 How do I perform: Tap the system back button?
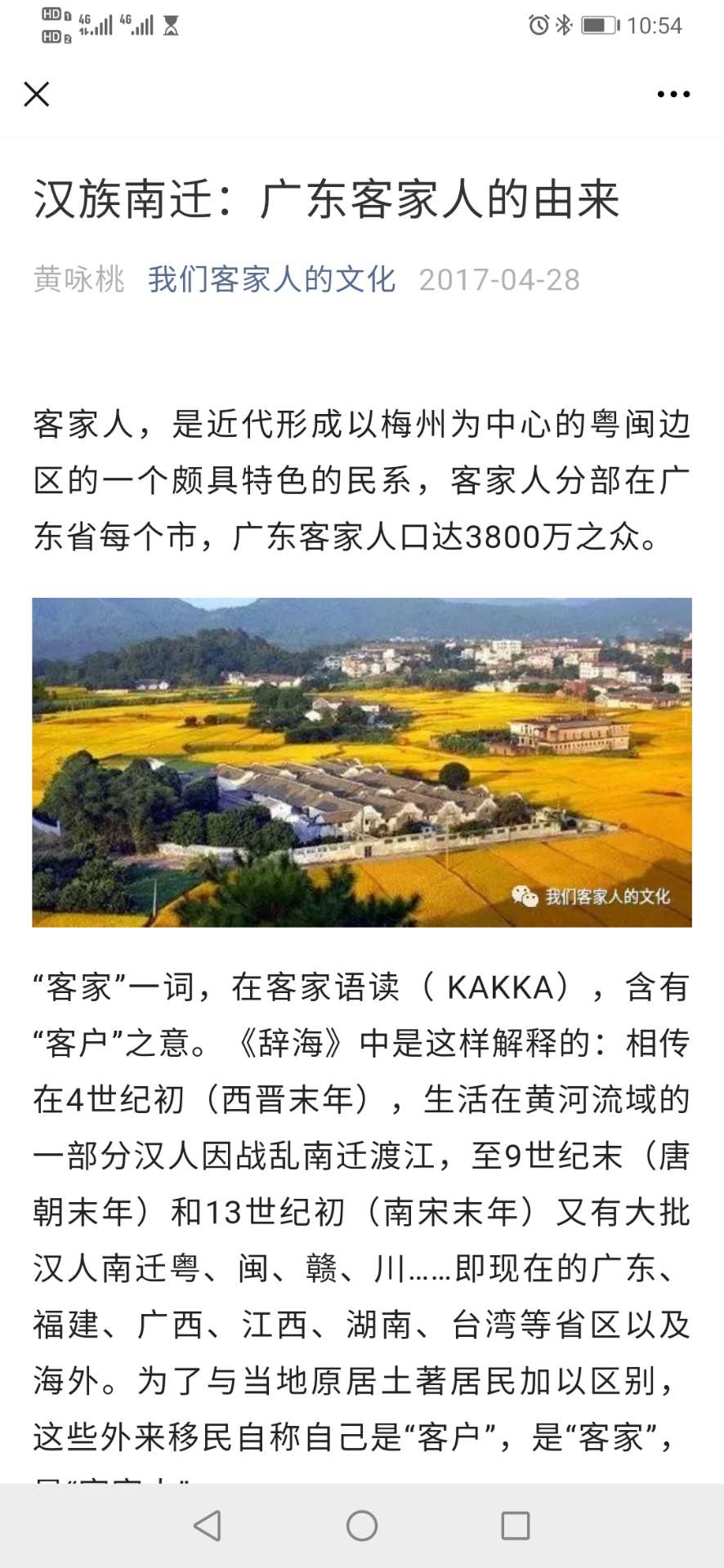point(208,1525)
